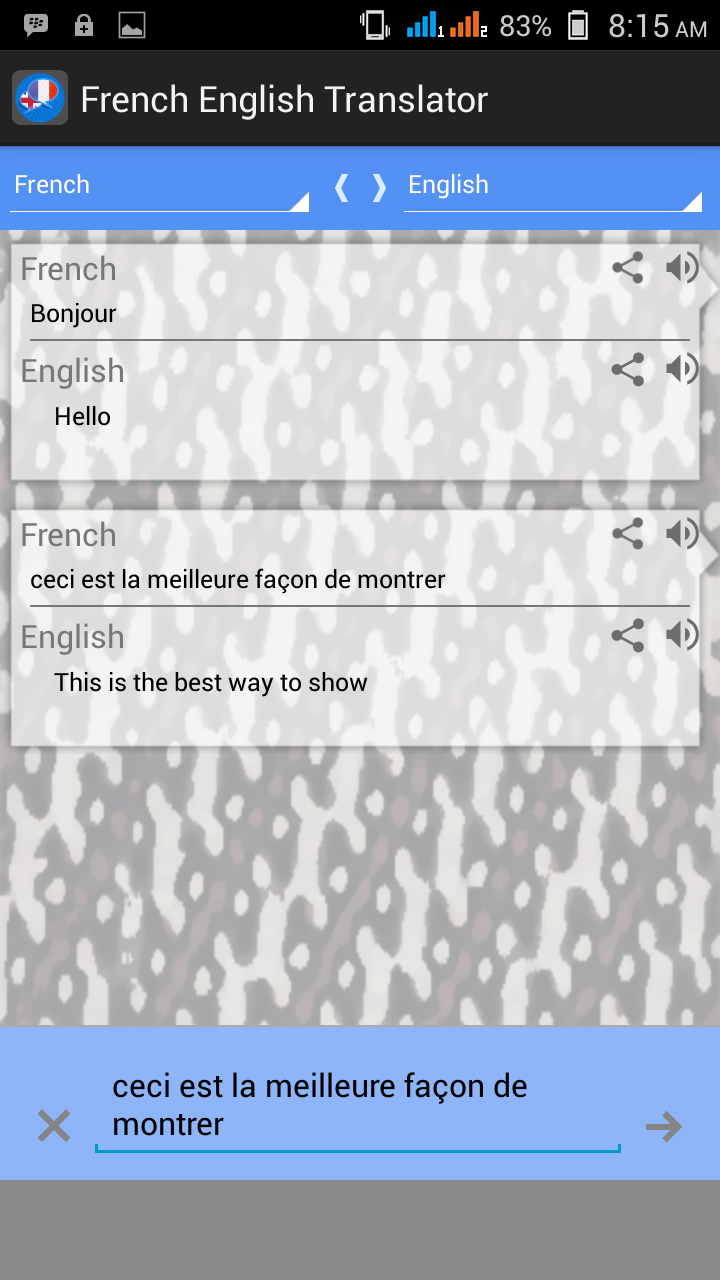Tap the text input box to edit

coord(357,1106)
